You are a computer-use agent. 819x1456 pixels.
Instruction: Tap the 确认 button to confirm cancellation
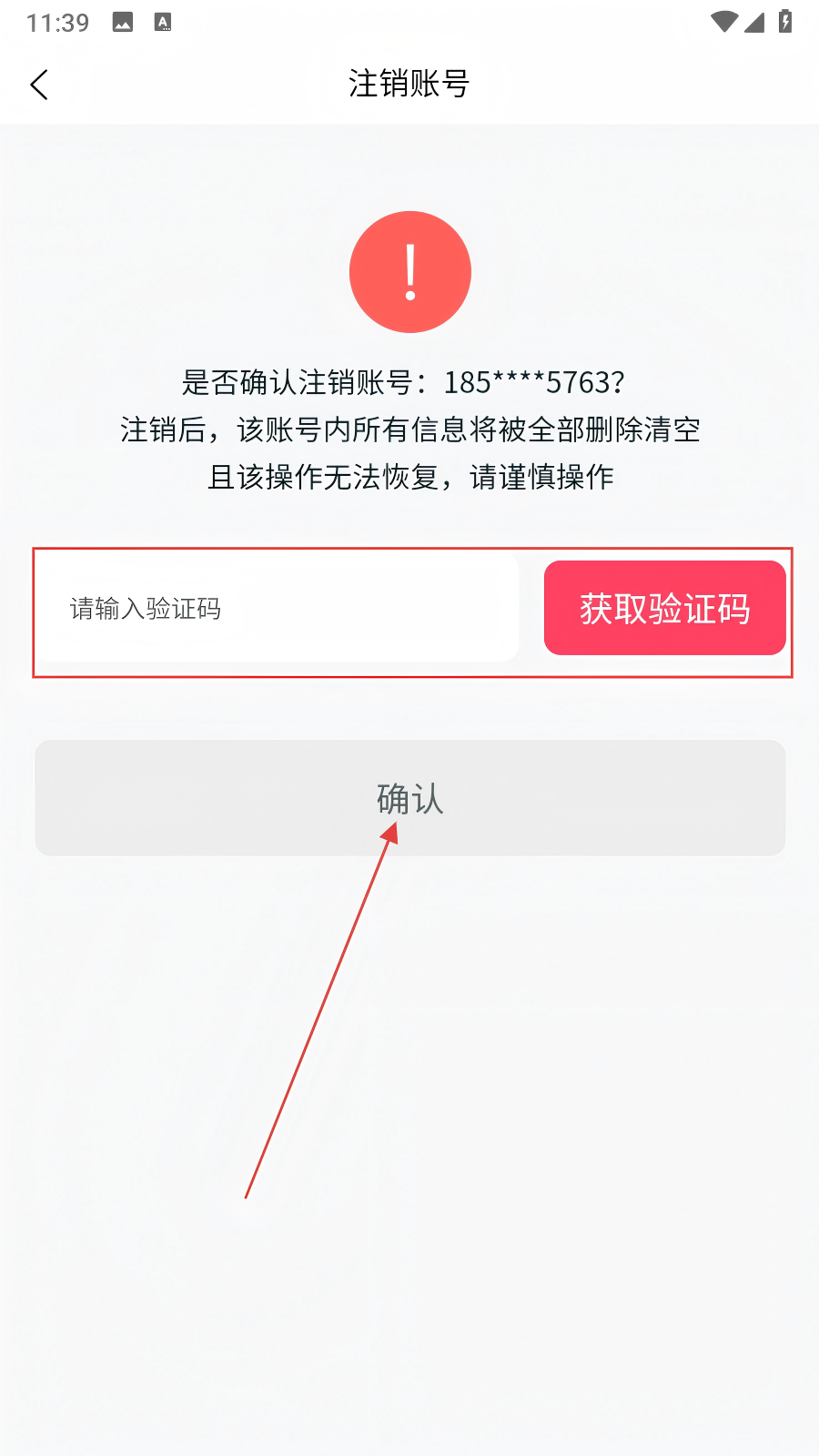point(409,798)
